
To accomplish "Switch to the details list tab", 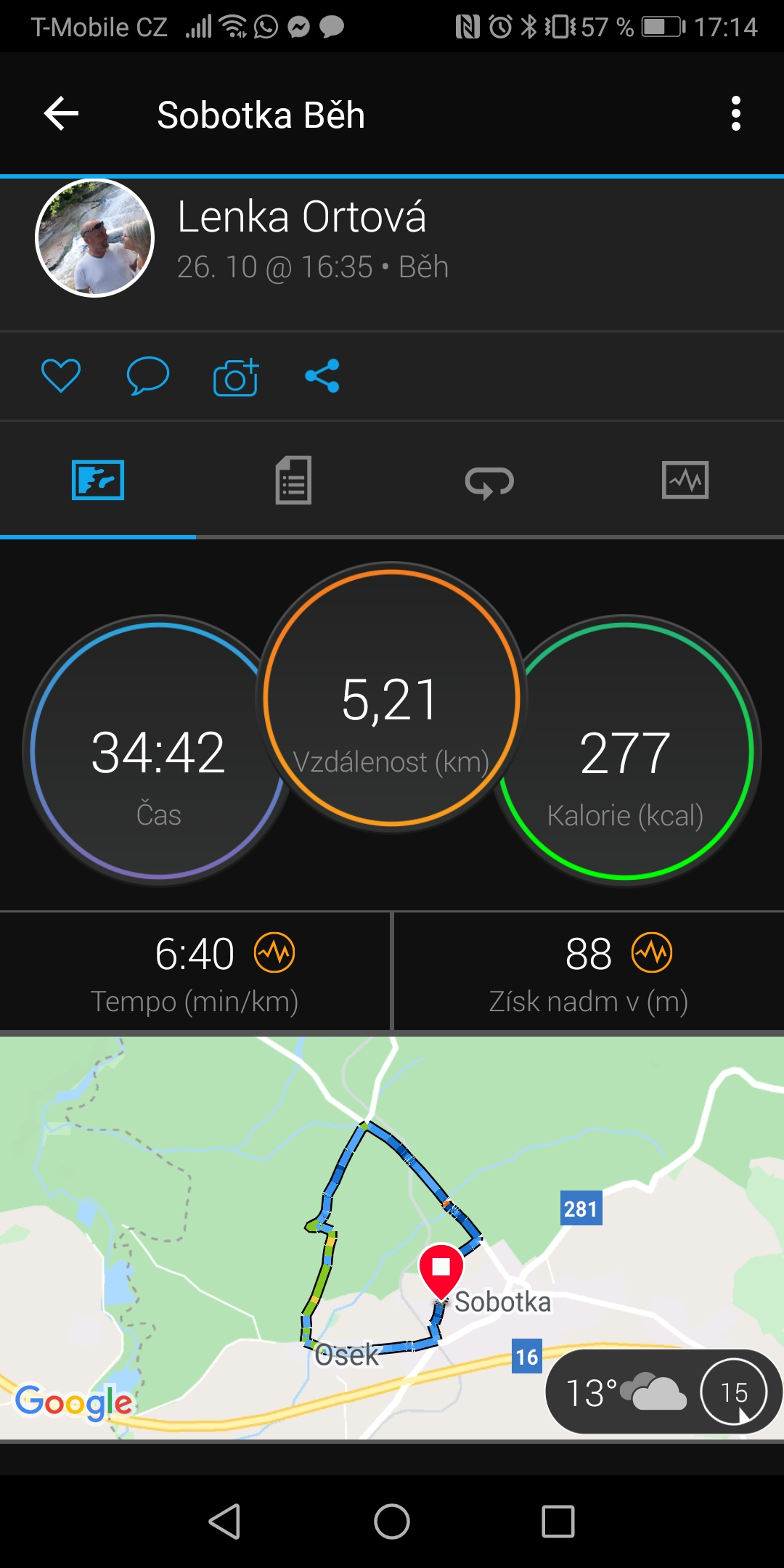I will pyautogui.click(x=293, y=480).
